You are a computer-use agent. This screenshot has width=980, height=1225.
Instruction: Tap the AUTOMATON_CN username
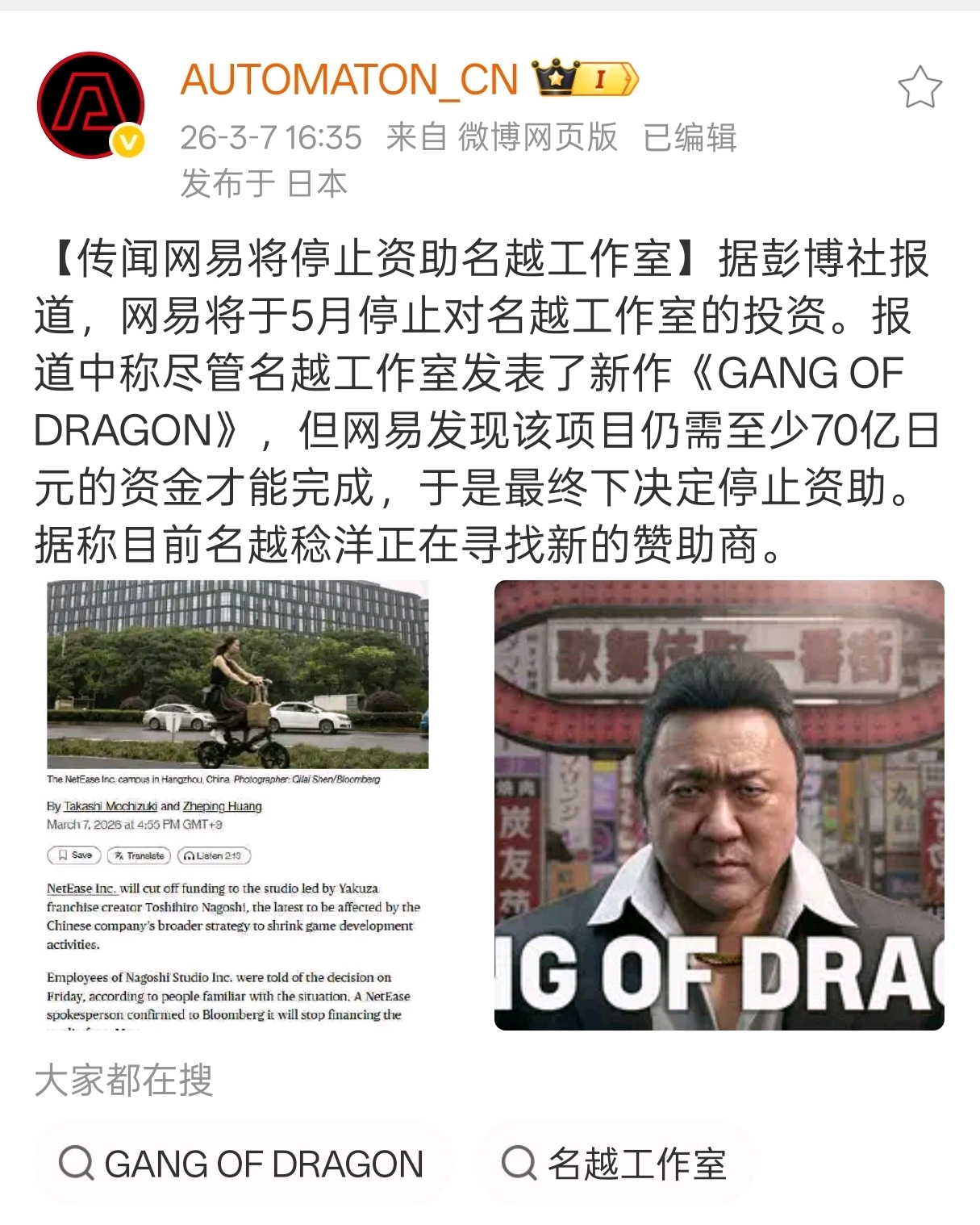348,80
